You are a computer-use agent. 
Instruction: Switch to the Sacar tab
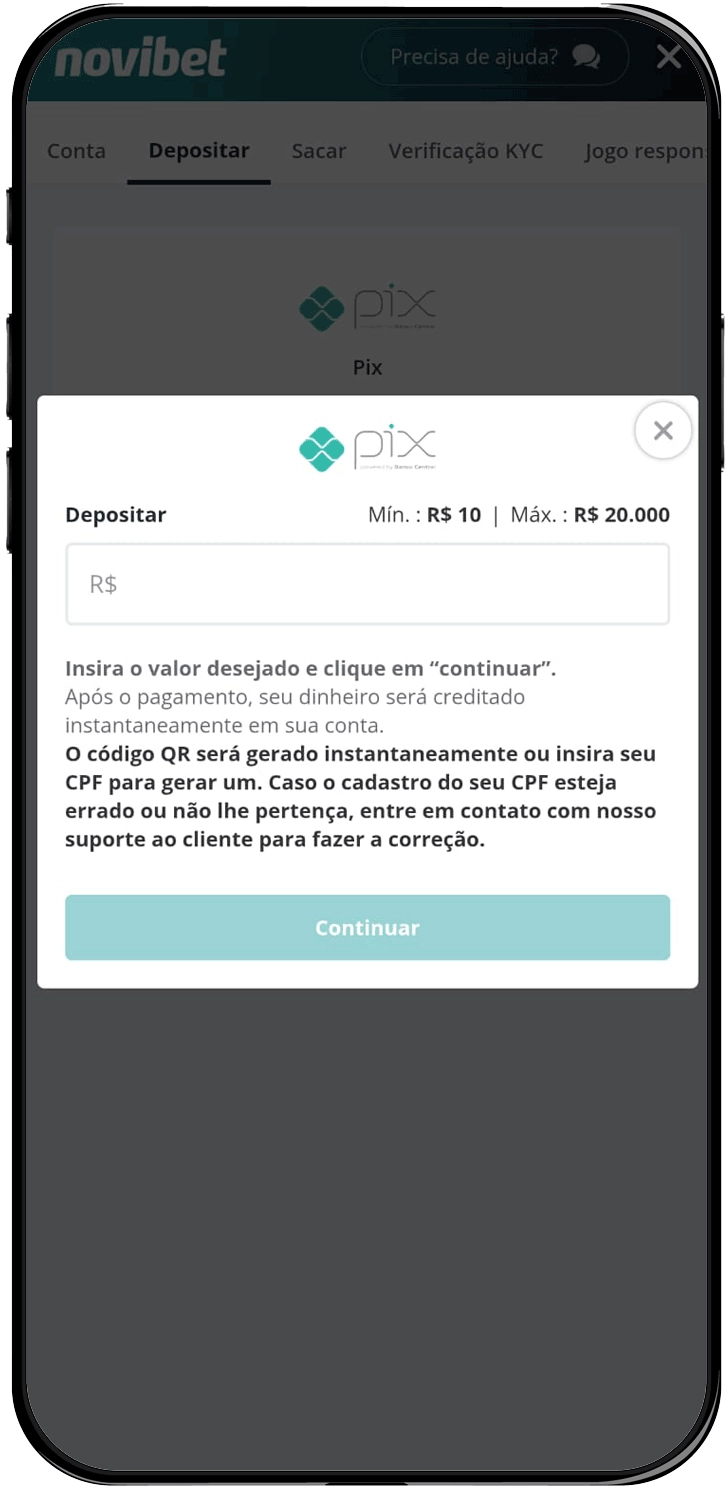[x=318, y=150]
